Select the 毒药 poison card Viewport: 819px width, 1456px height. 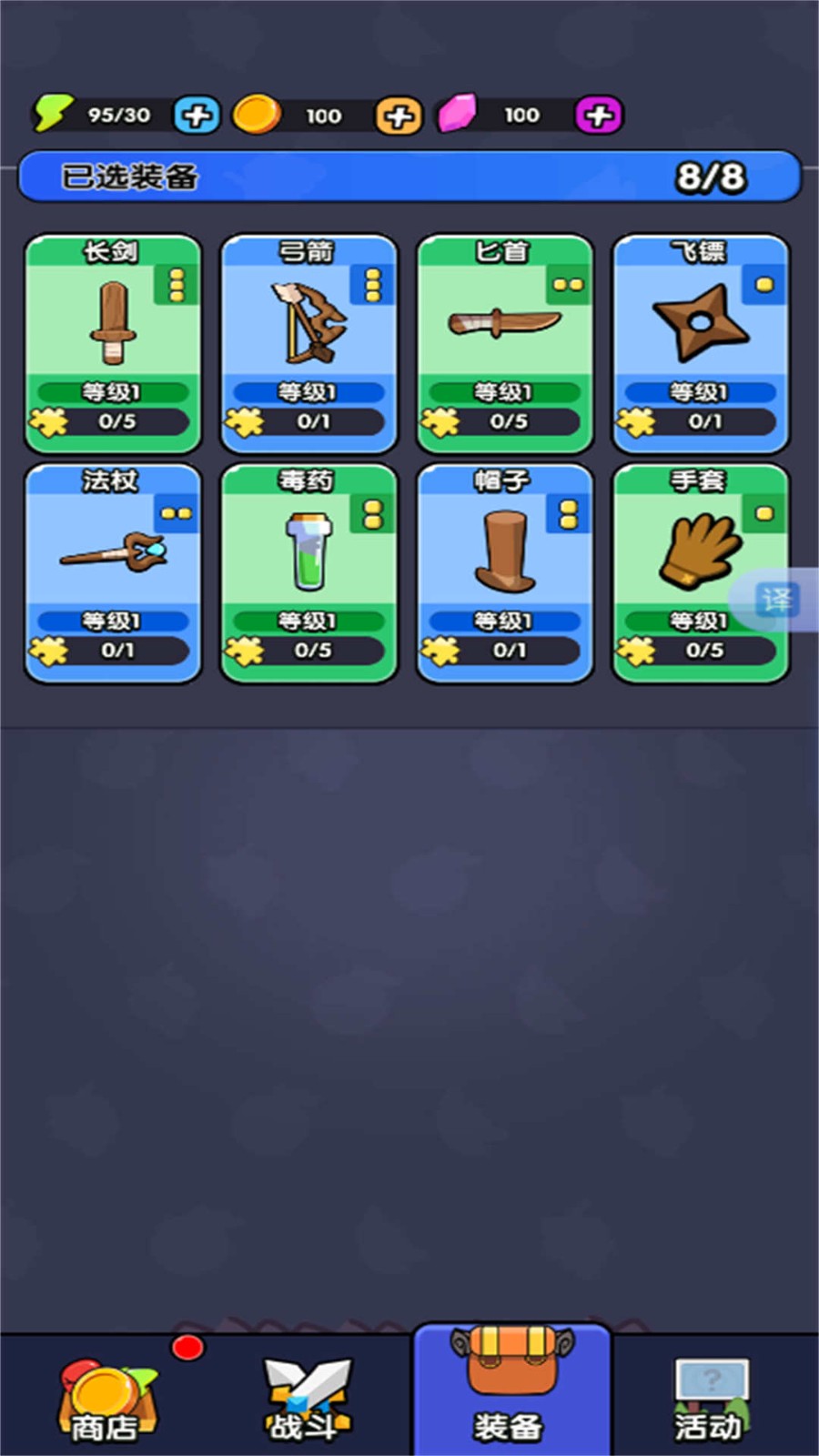tap(309, 574)
